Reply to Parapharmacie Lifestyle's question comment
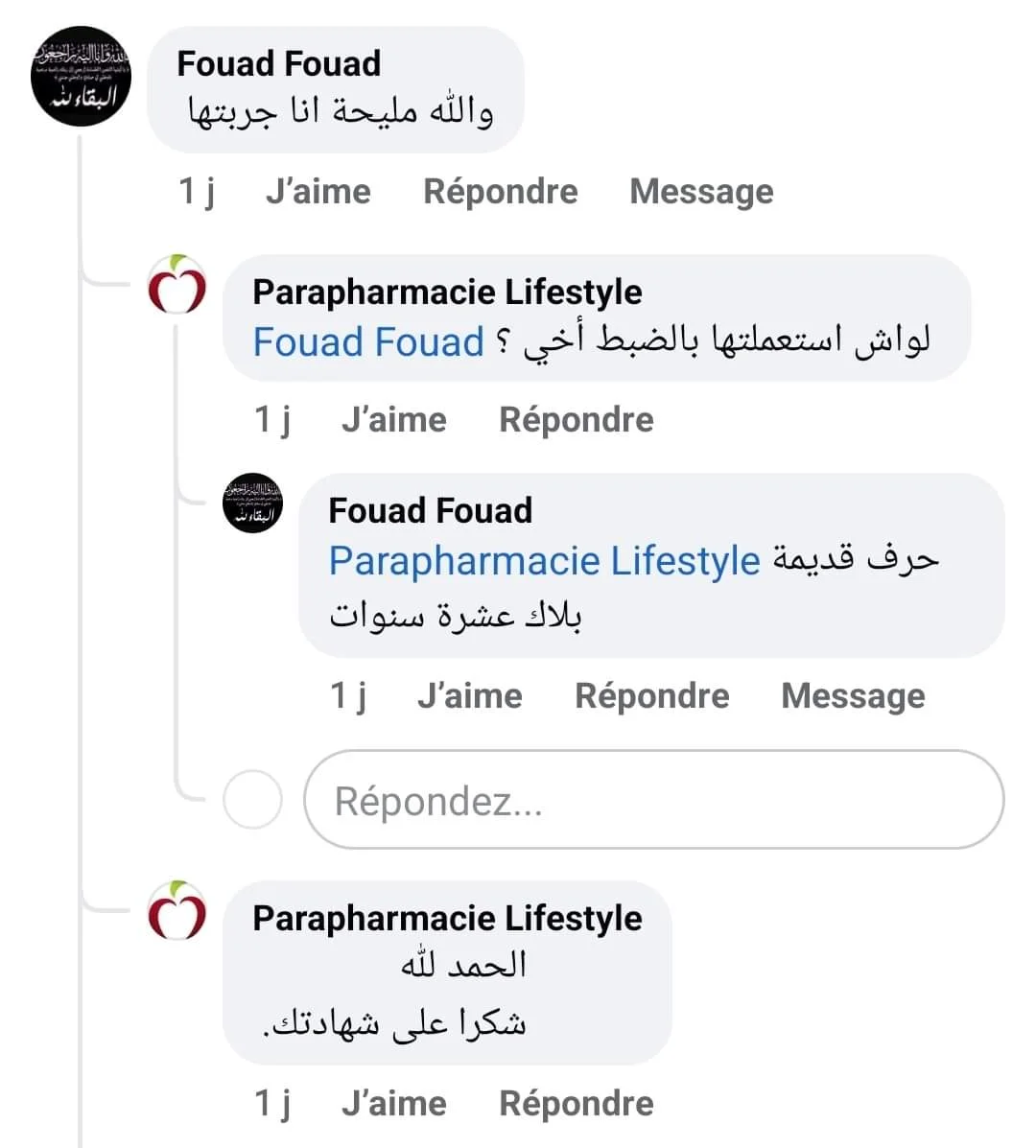The height and width of the screenshot is (1148, 1036). tap(576, 420)
